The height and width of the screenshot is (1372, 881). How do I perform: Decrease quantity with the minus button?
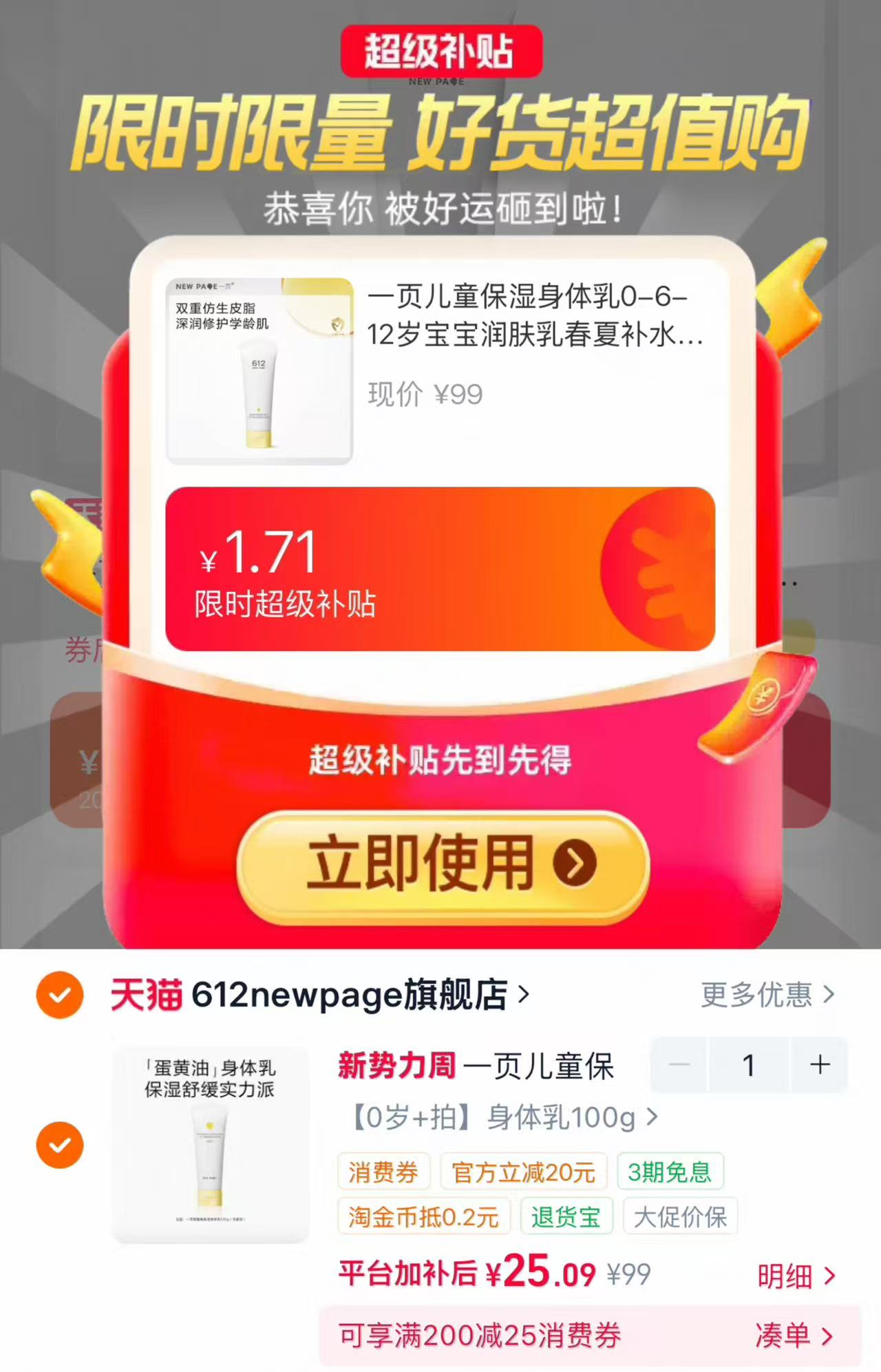pyautogui.click(x=679, y=1065)
